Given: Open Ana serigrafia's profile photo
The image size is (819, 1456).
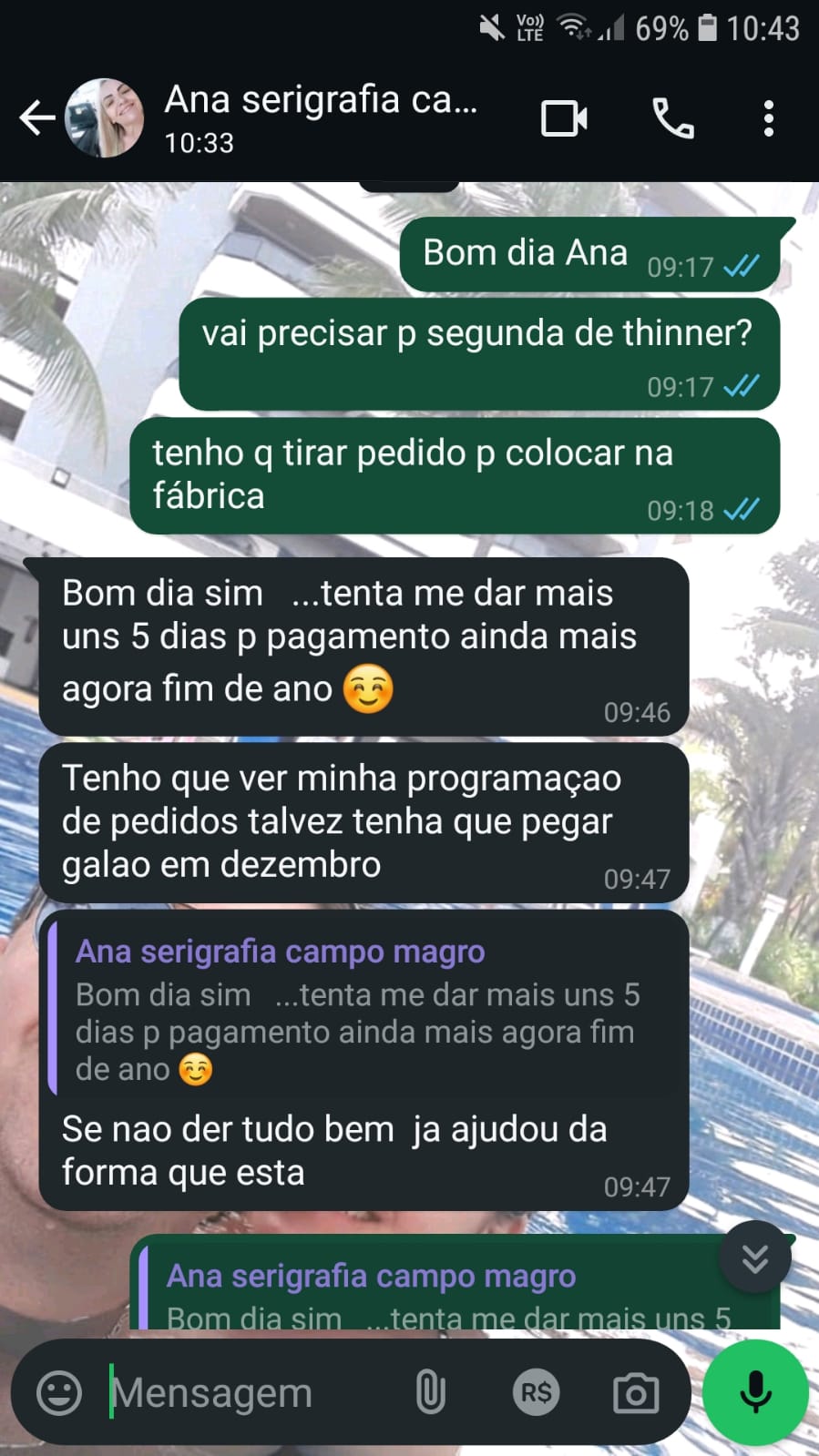Looking at the screenshot, I should (105, 118).
